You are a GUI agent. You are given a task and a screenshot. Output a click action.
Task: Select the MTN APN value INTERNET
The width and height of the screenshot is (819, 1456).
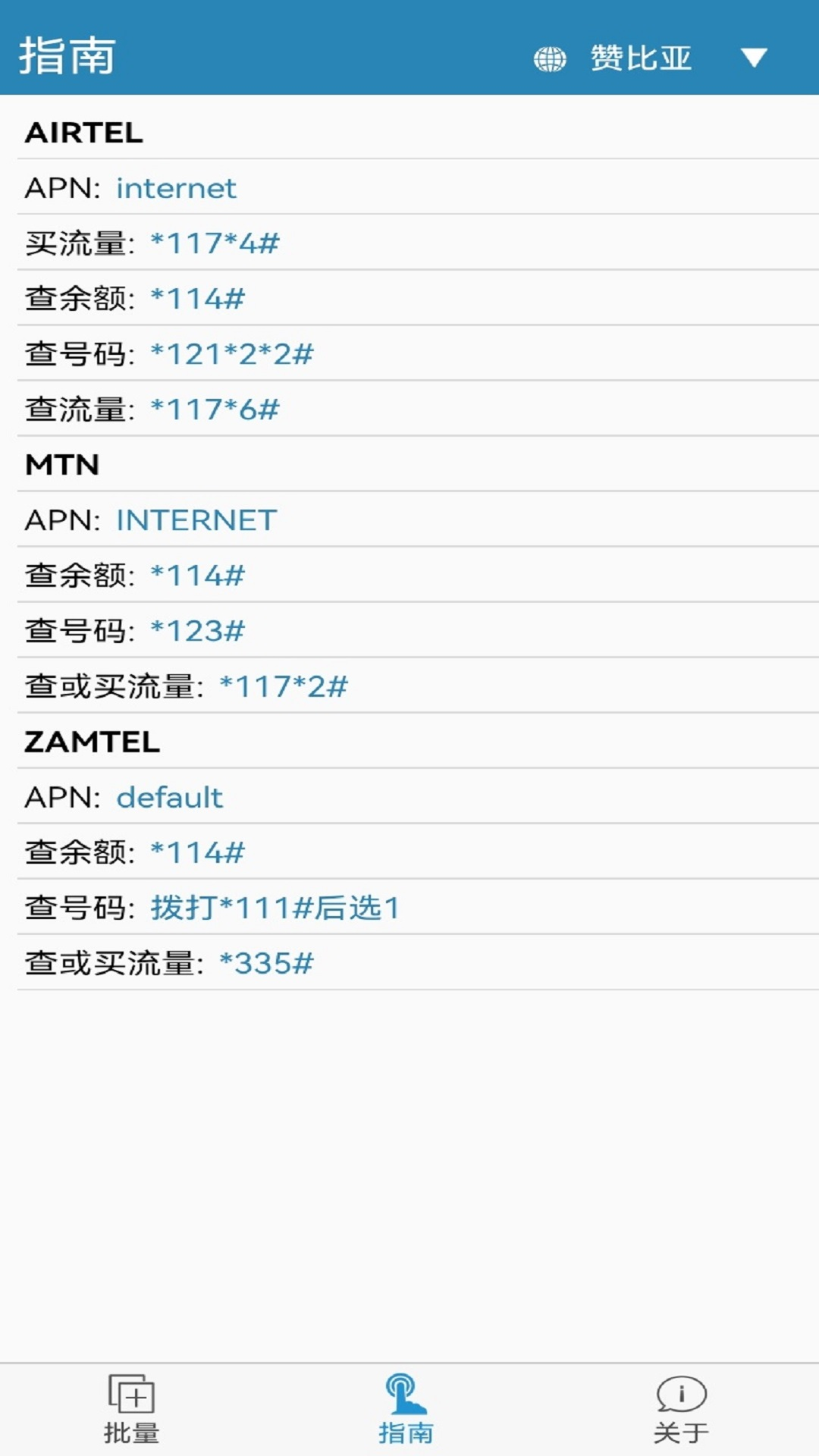[197, 520]
